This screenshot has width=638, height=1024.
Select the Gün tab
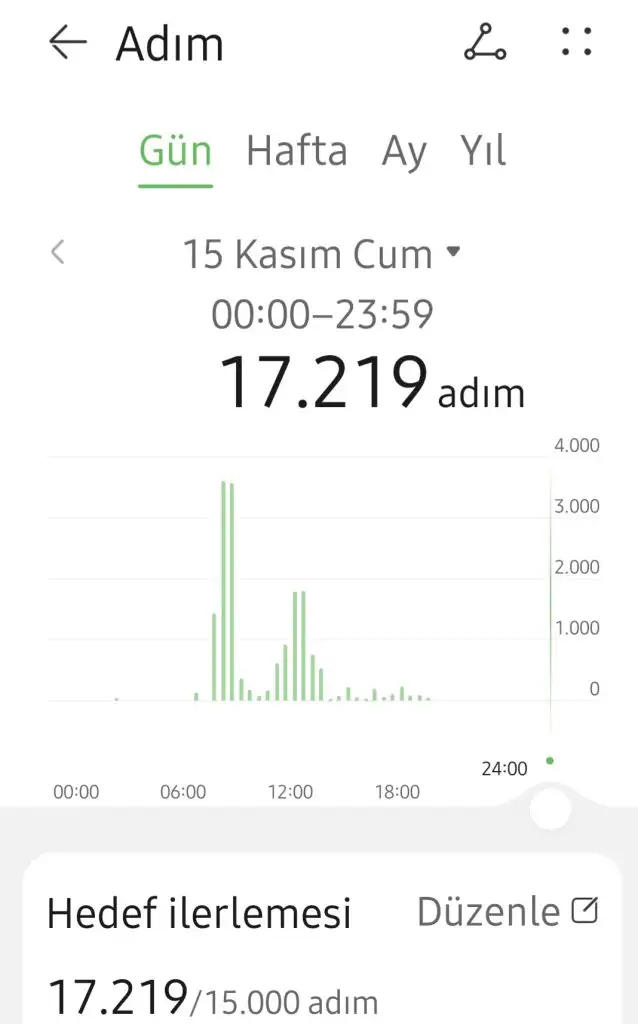[175, 152]
